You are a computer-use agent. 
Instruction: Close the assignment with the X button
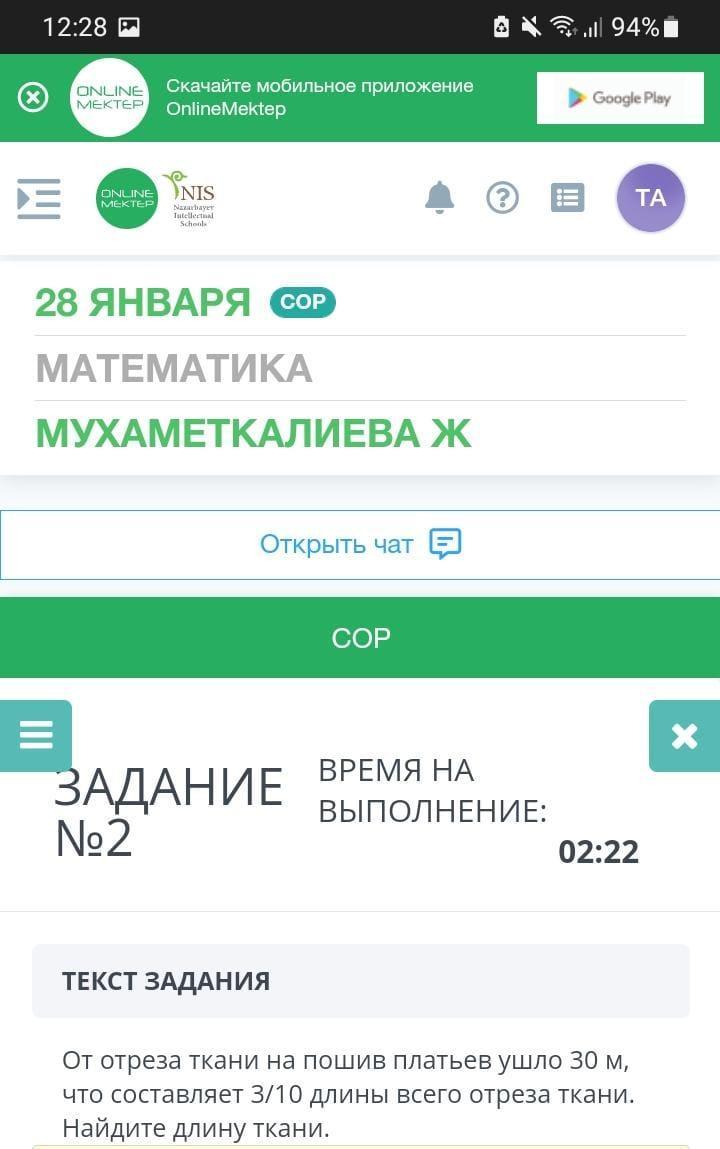[x=684, y=736]
